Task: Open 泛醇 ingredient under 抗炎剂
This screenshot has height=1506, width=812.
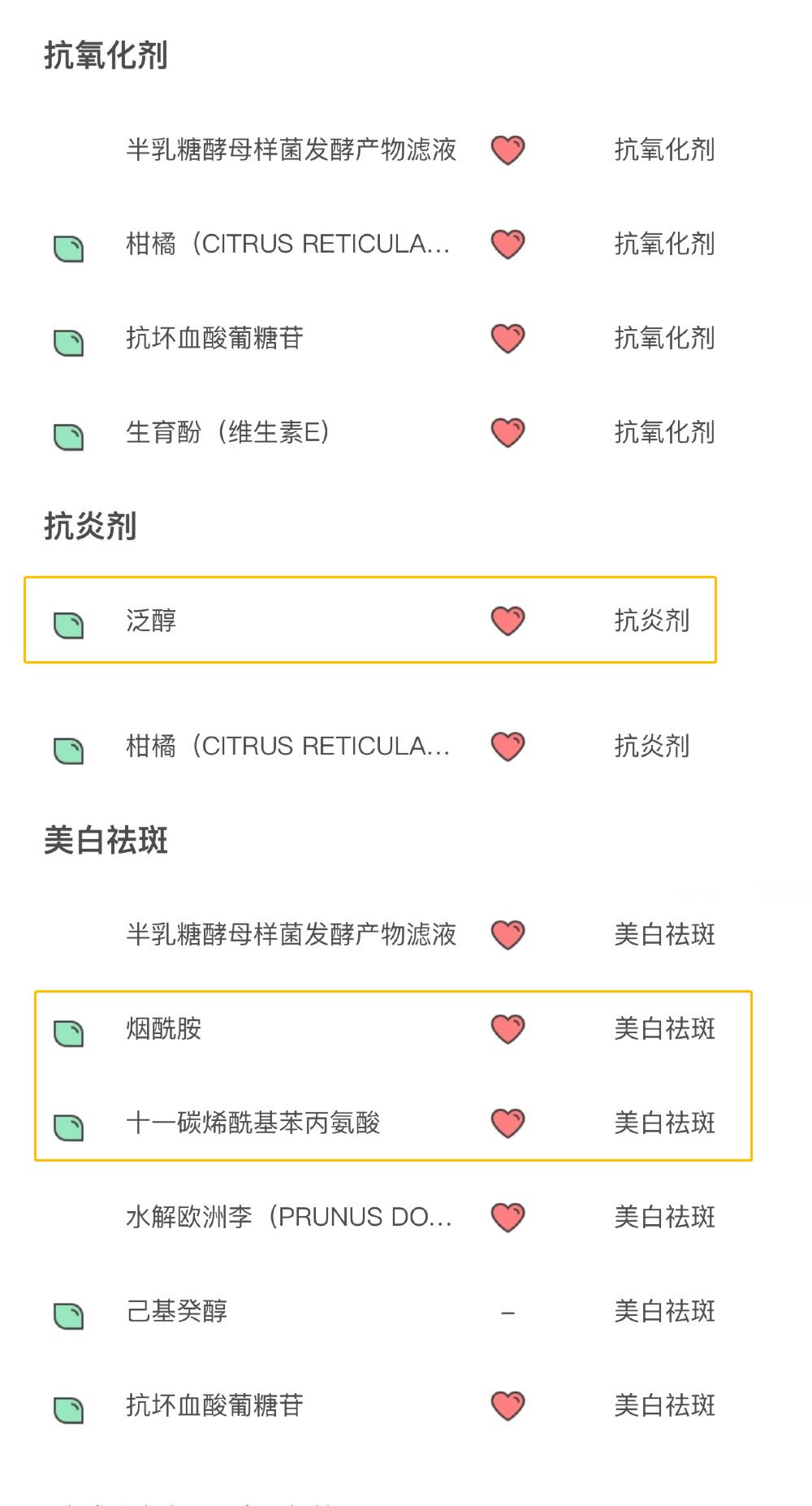Action: [x=370, y=621]
